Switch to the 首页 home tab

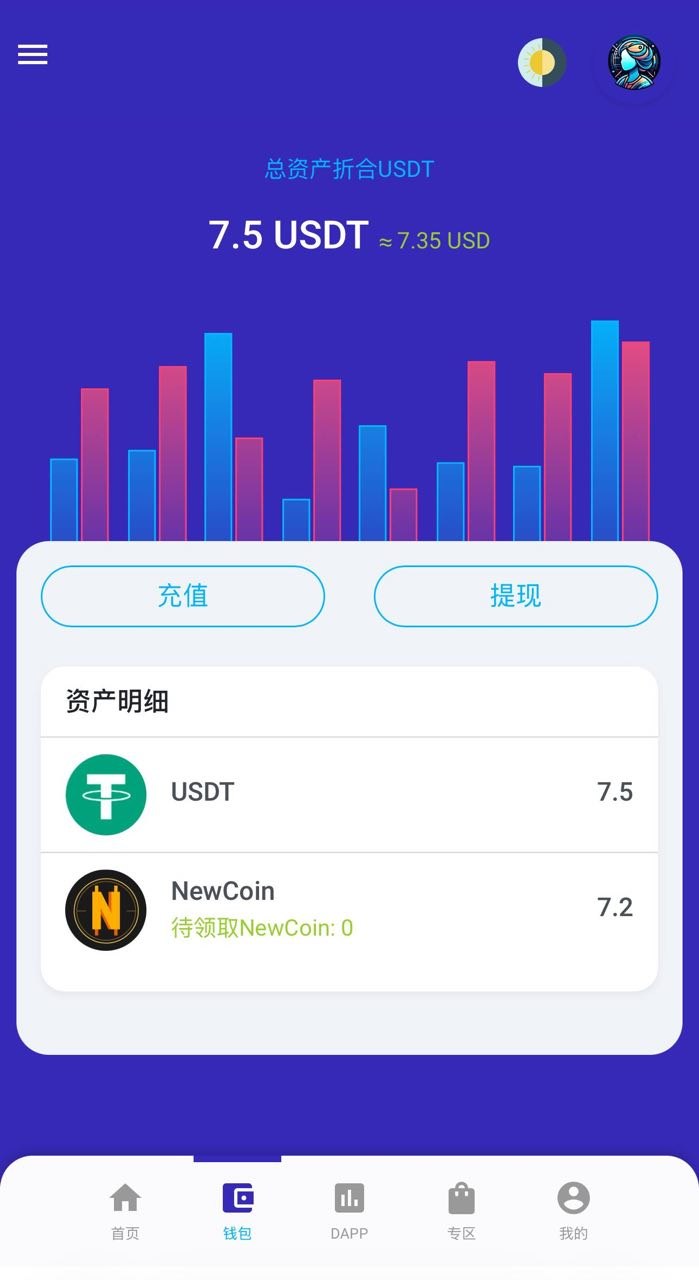click(125, 1210)
